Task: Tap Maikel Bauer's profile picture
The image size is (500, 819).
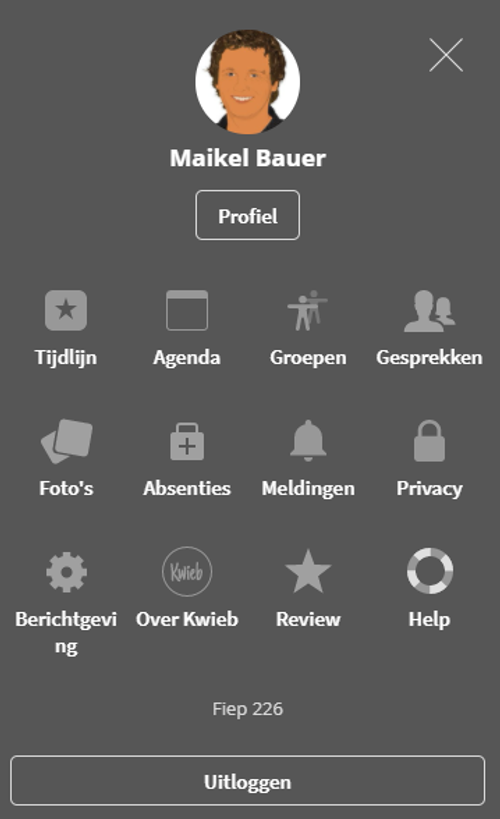Action: 248,82
